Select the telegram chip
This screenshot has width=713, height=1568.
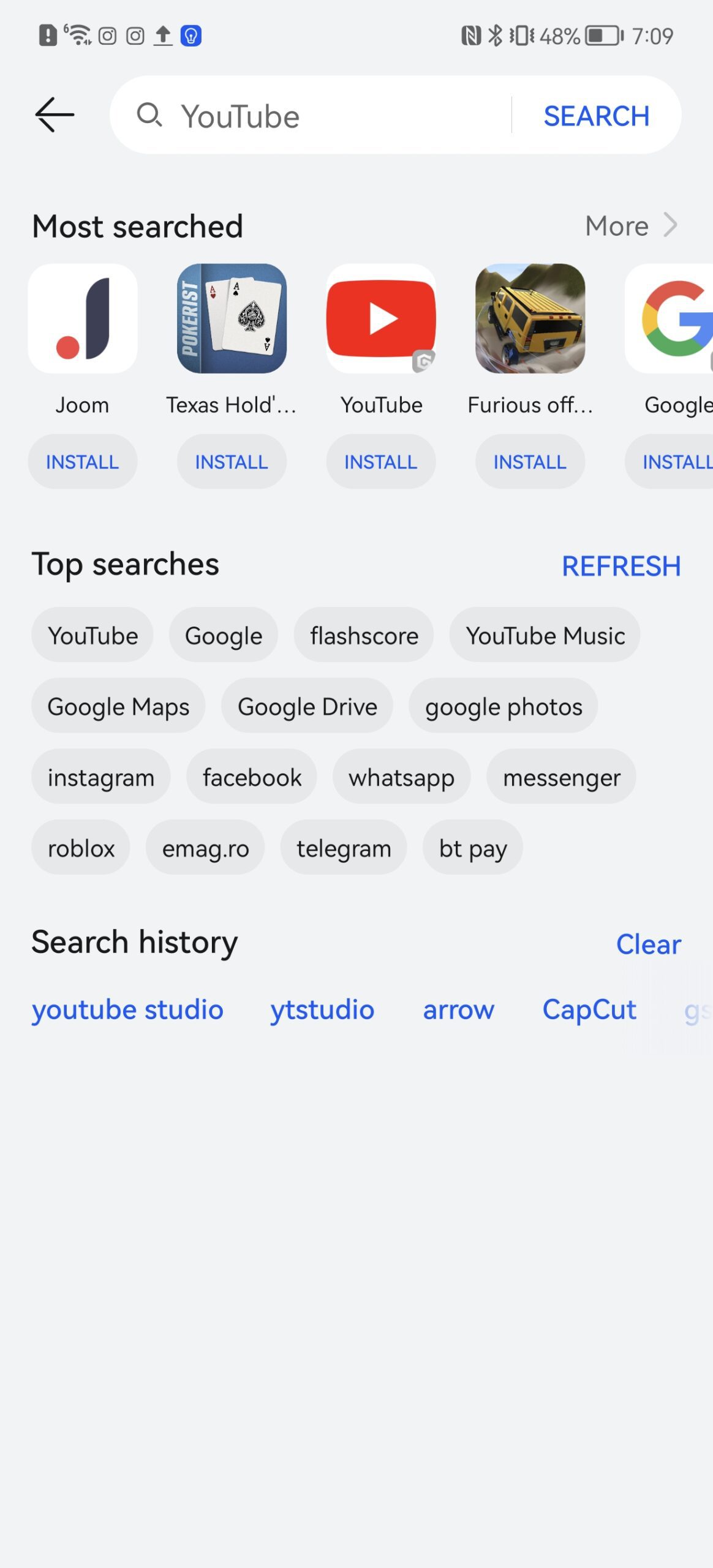[344, 848]
